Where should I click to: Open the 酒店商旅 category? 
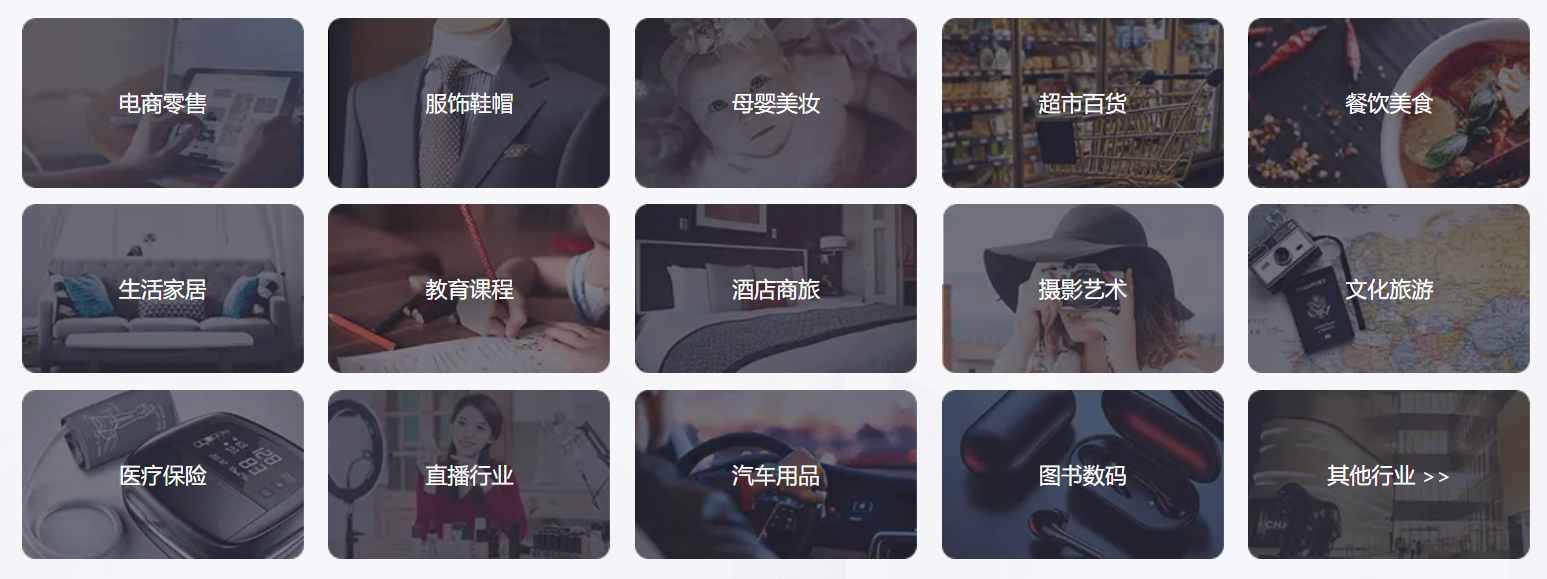point(775,289)
